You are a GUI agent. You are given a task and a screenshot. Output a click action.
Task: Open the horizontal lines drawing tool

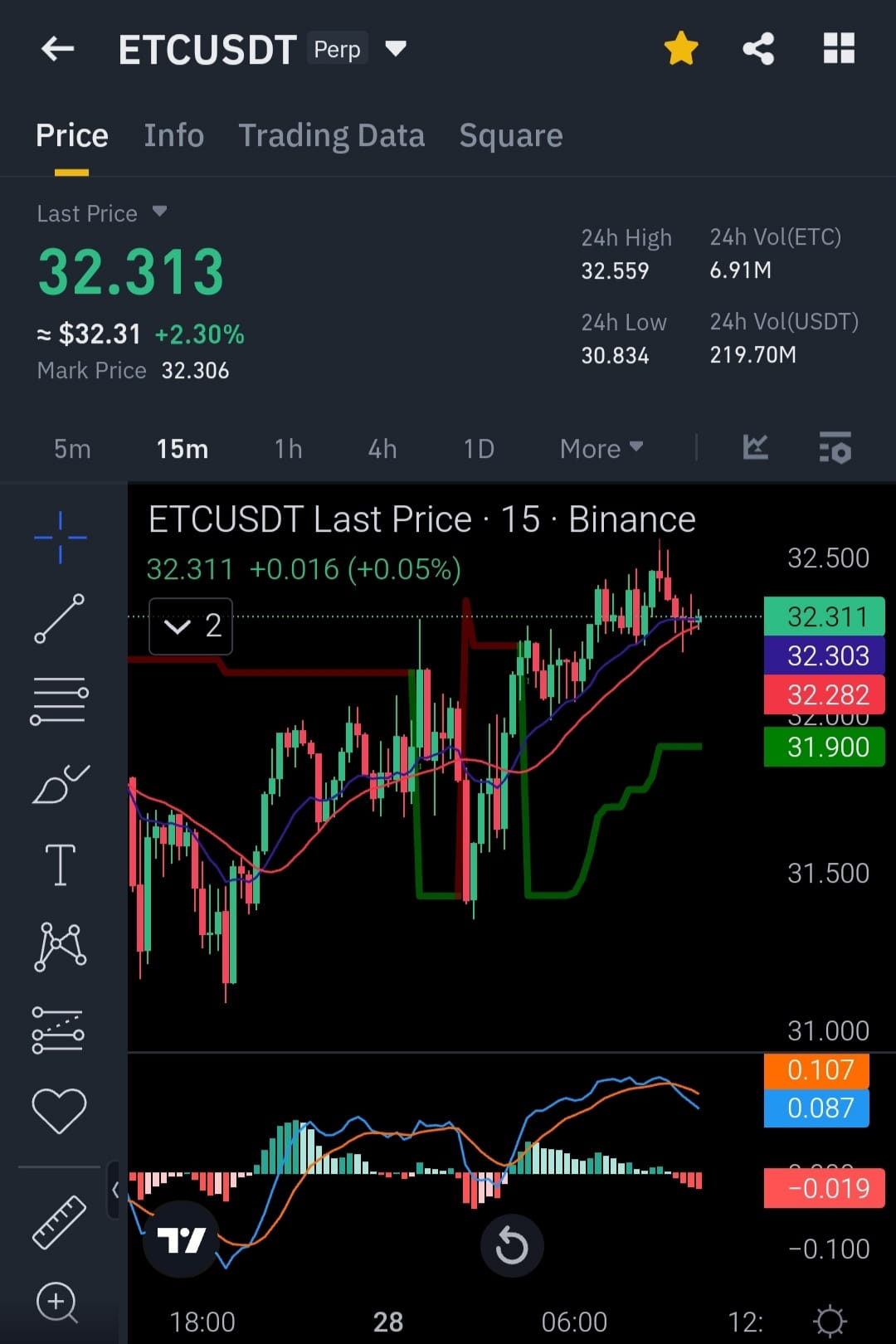click(59, 697)
